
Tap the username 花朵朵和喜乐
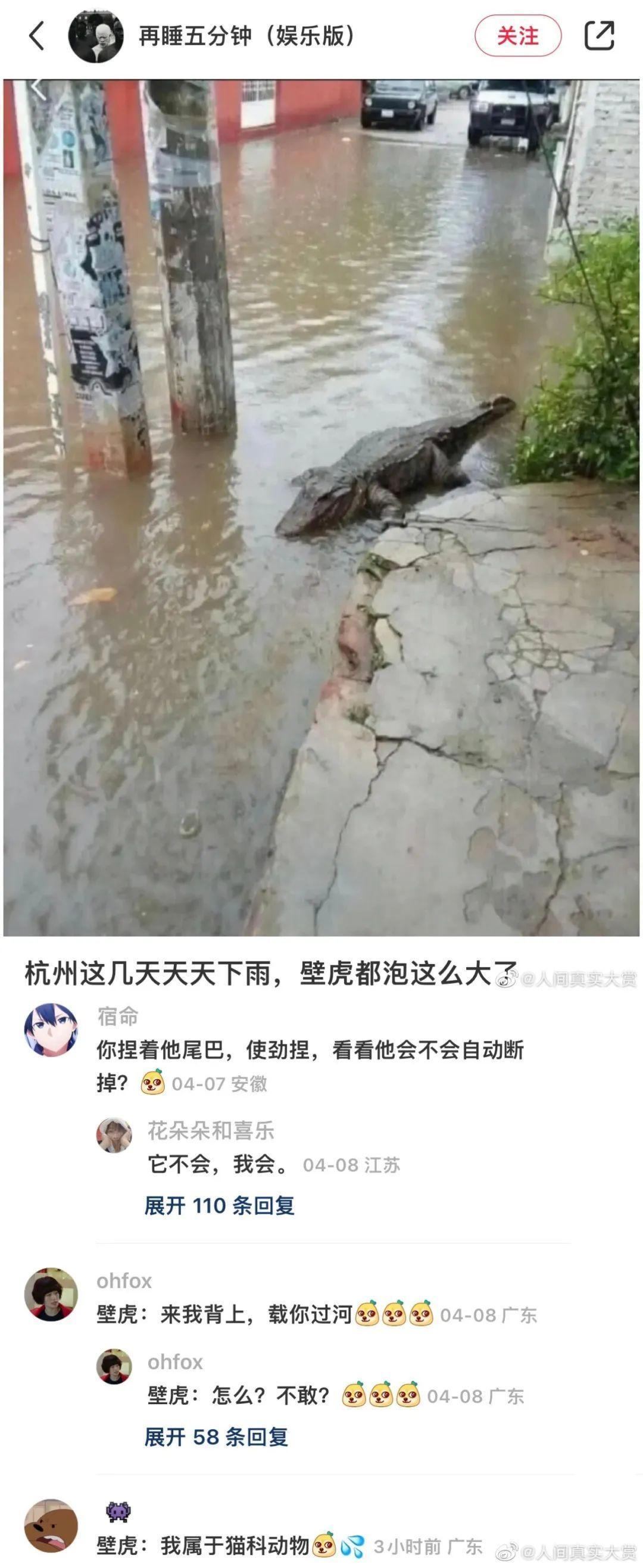(211, 1130)
